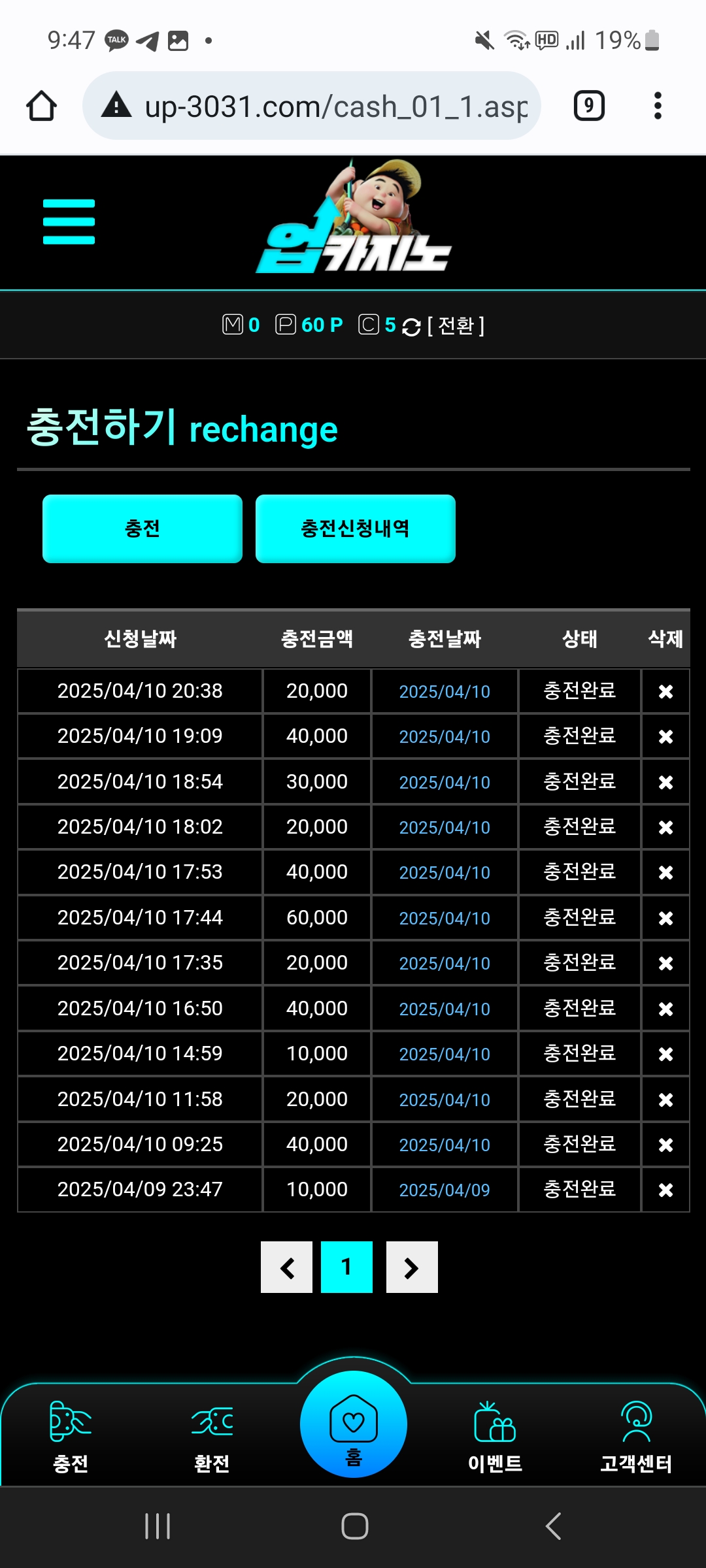Delete the 2025/04/10 17:44 record

[665, 918]
